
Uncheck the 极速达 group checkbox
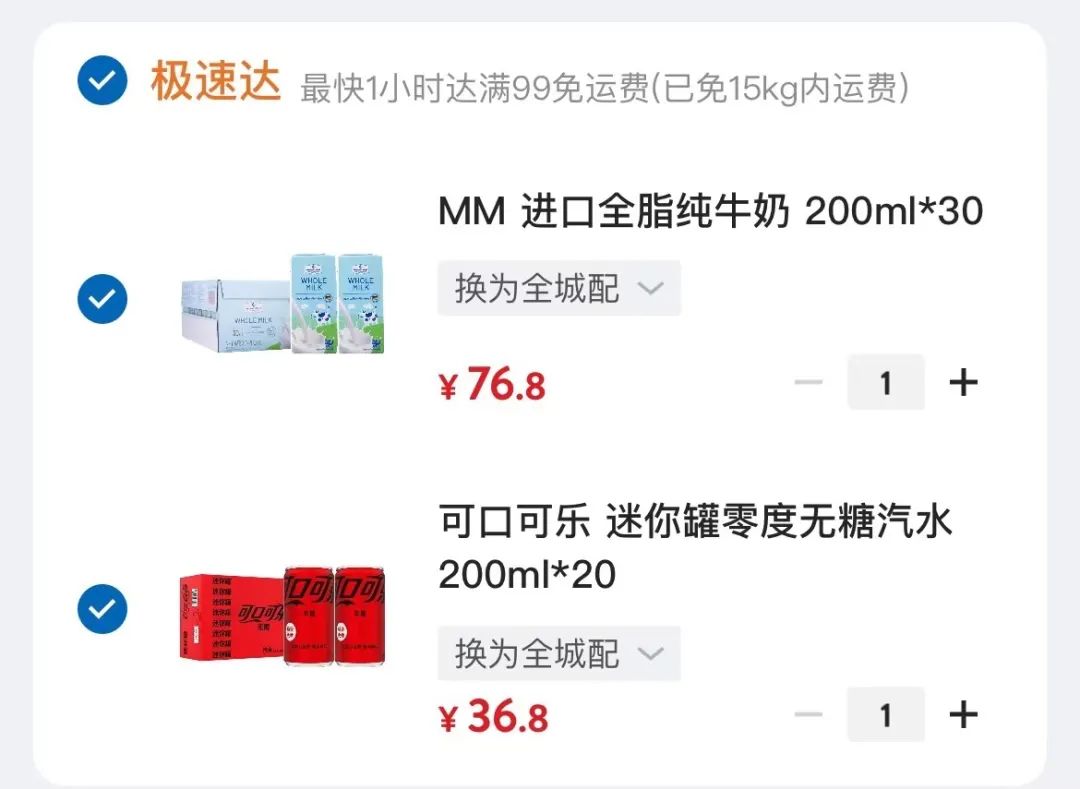click(103, 81)
